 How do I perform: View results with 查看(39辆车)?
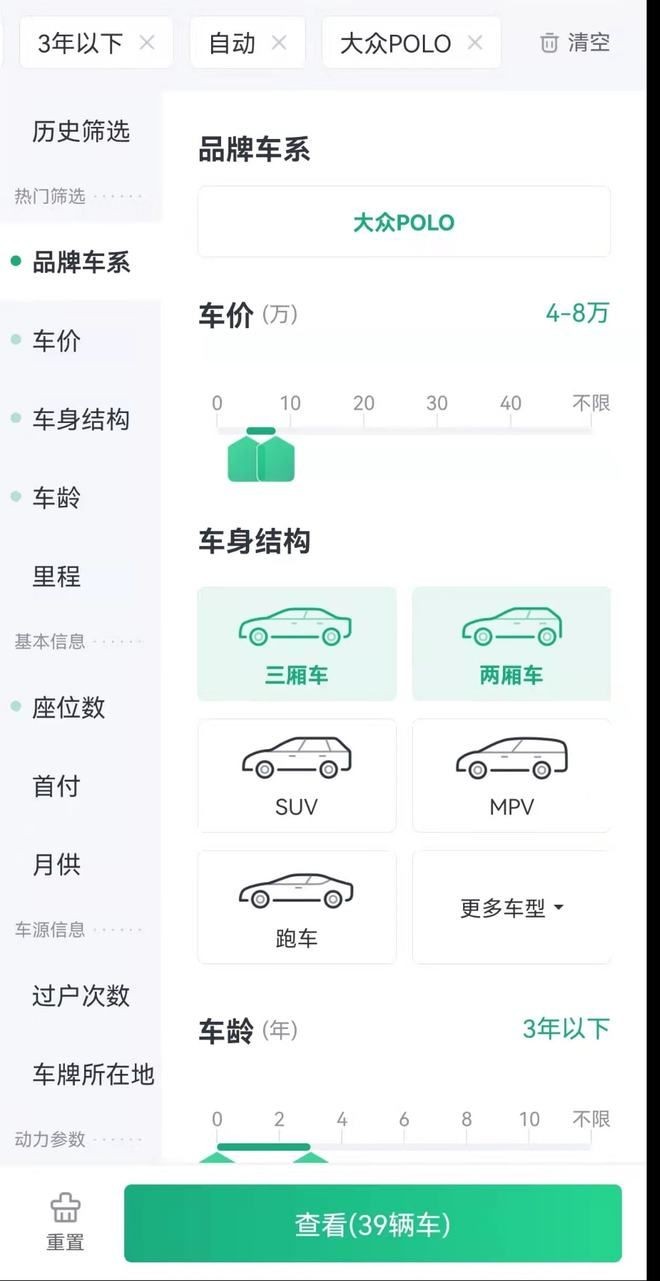[x=372, y=1224]
